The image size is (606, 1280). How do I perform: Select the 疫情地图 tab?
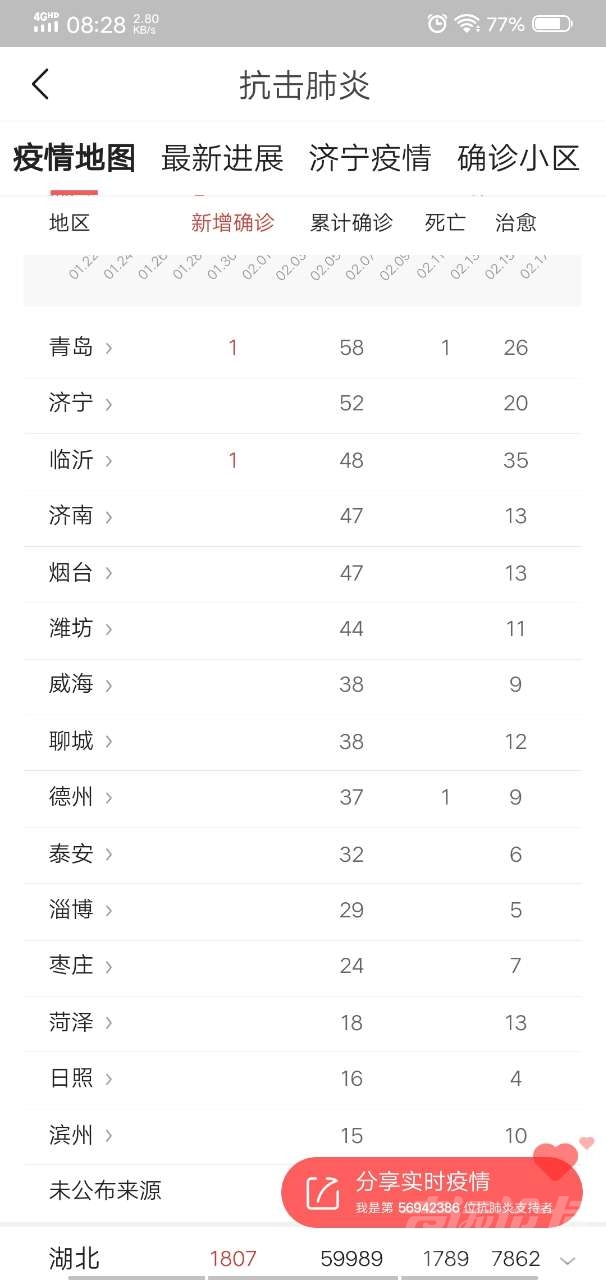coord(74,158)
